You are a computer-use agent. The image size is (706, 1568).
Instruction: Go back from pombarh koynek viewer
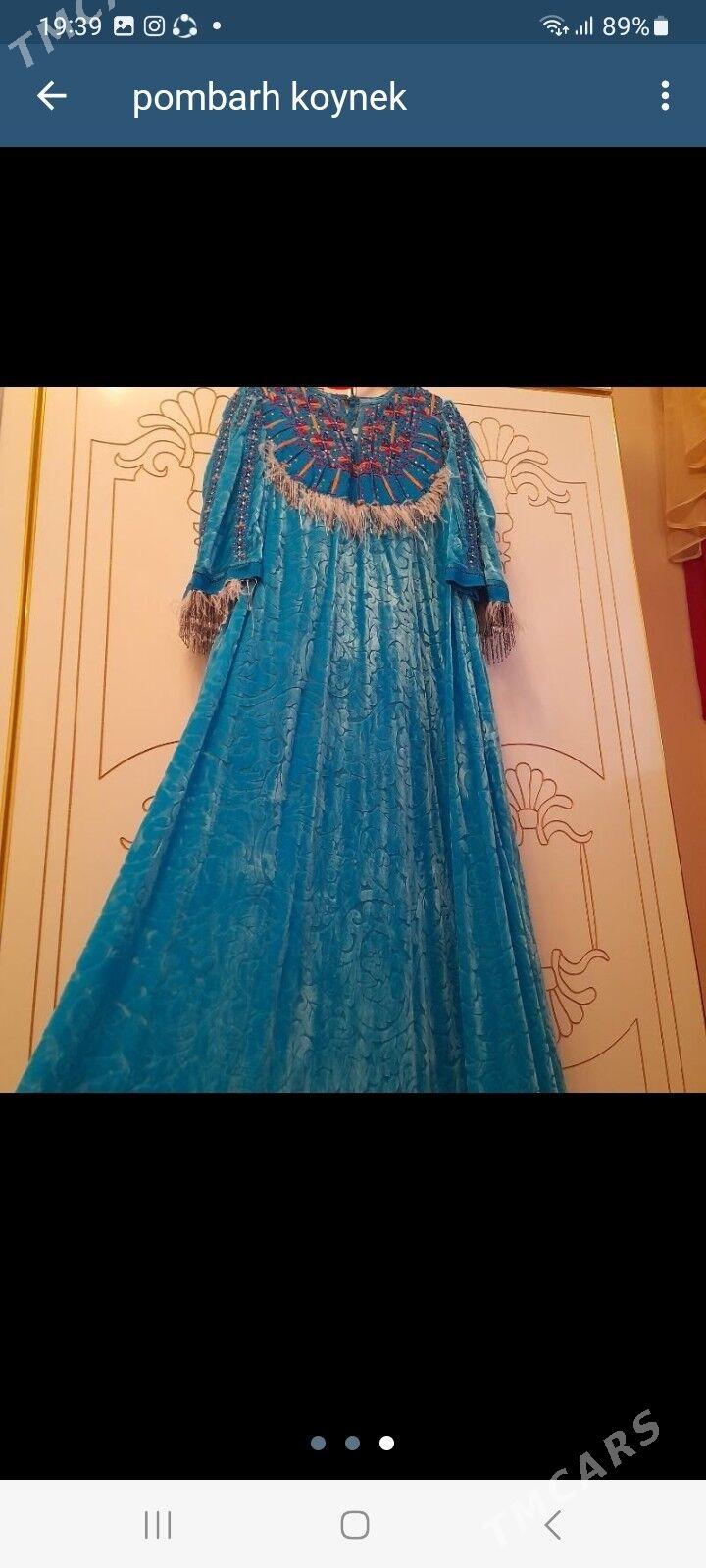pos(51,96)
